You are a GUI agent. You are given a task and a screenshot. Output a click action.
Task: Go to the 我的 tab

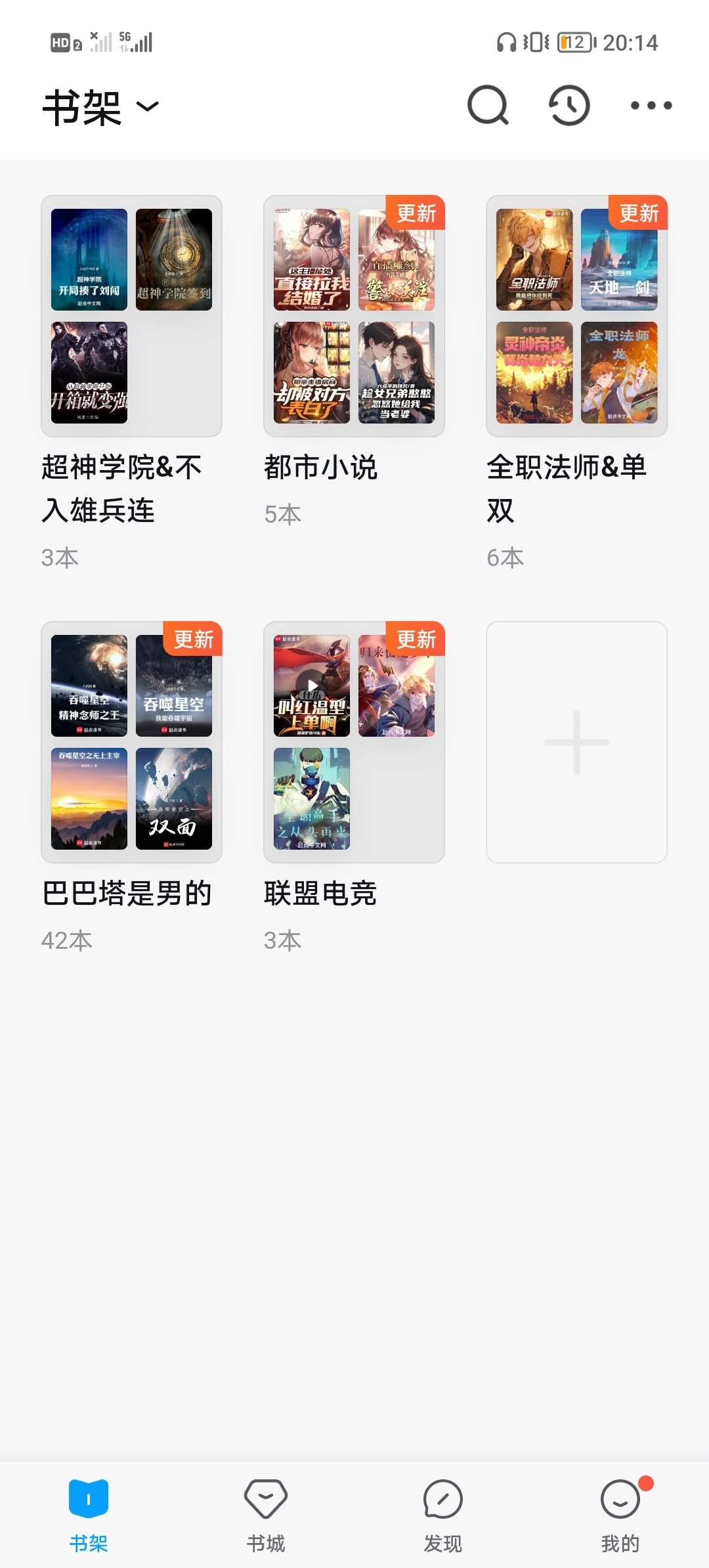pos(620,1515)
